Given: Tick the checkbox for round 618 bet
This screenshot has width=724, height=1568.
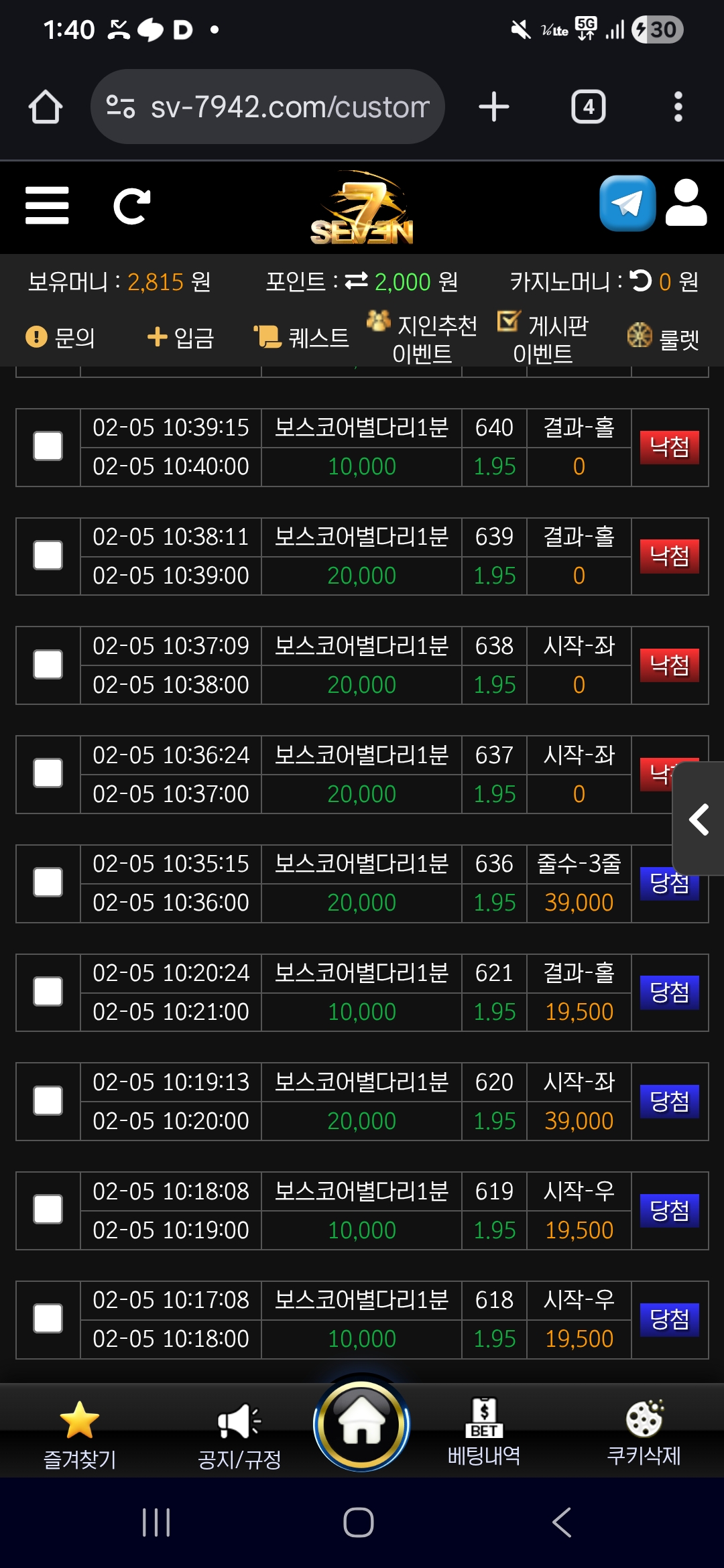Looking at the screenshot, I should (48, 1319).
